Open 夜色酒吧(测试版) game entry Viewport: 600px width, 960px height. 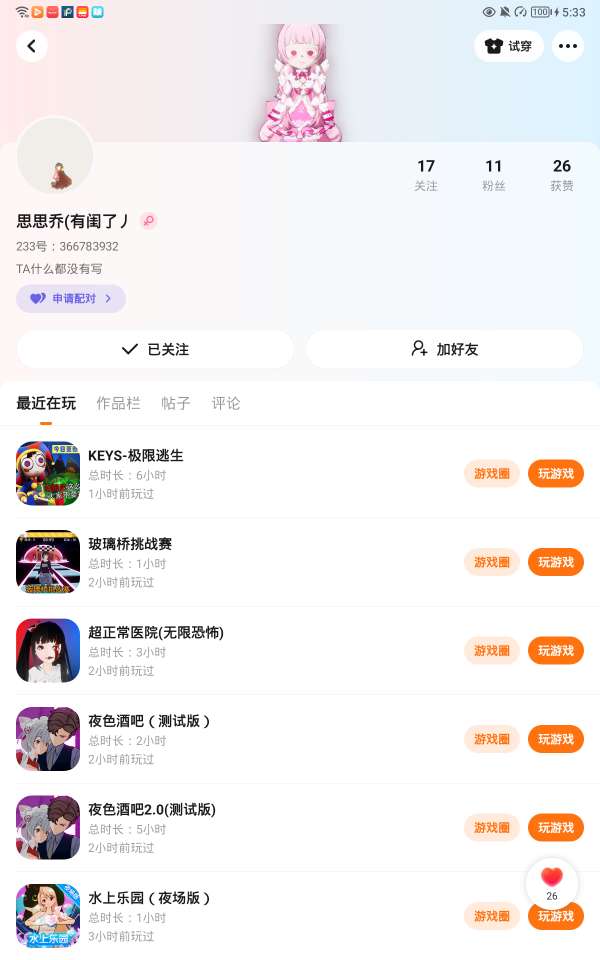tap(150, 721)
